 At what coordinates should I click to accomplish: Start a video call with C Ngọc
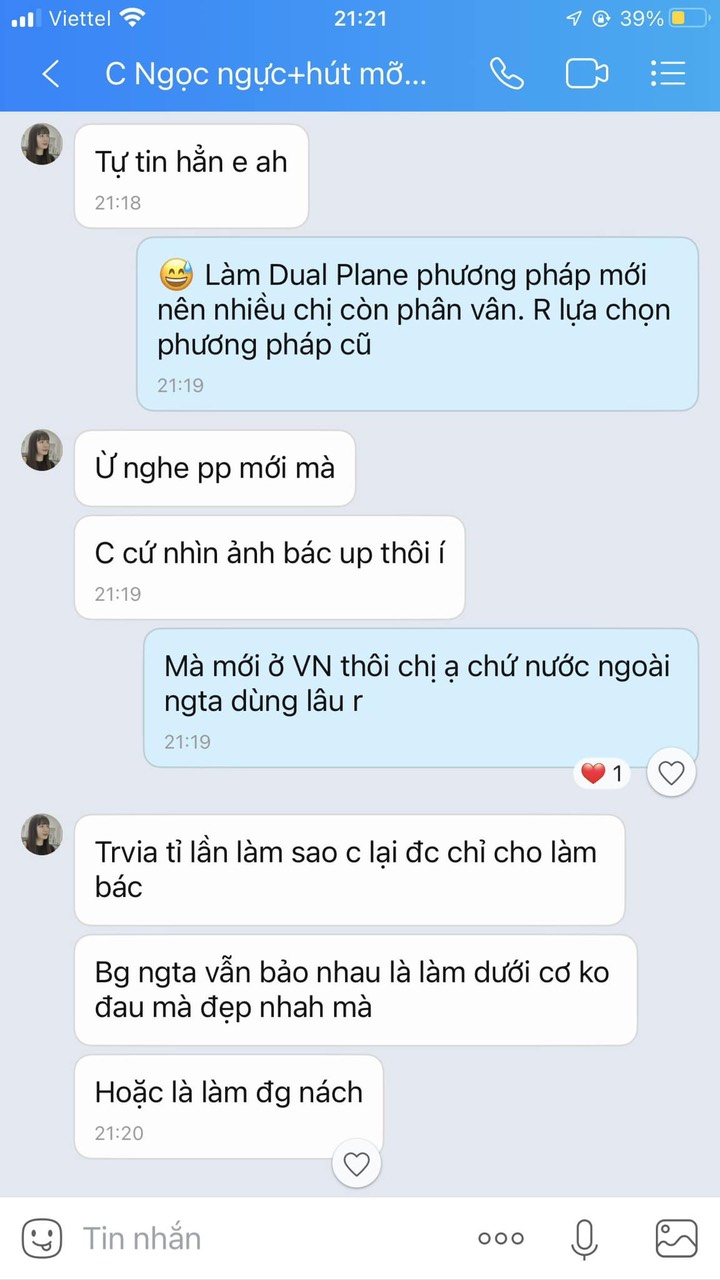coord(587,74)
